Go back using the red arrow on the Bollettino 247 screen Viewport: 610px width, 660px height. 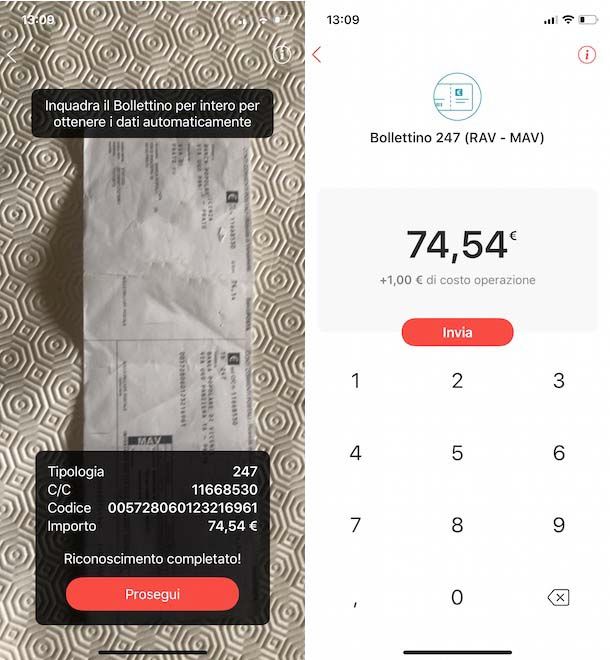[317, 55]
